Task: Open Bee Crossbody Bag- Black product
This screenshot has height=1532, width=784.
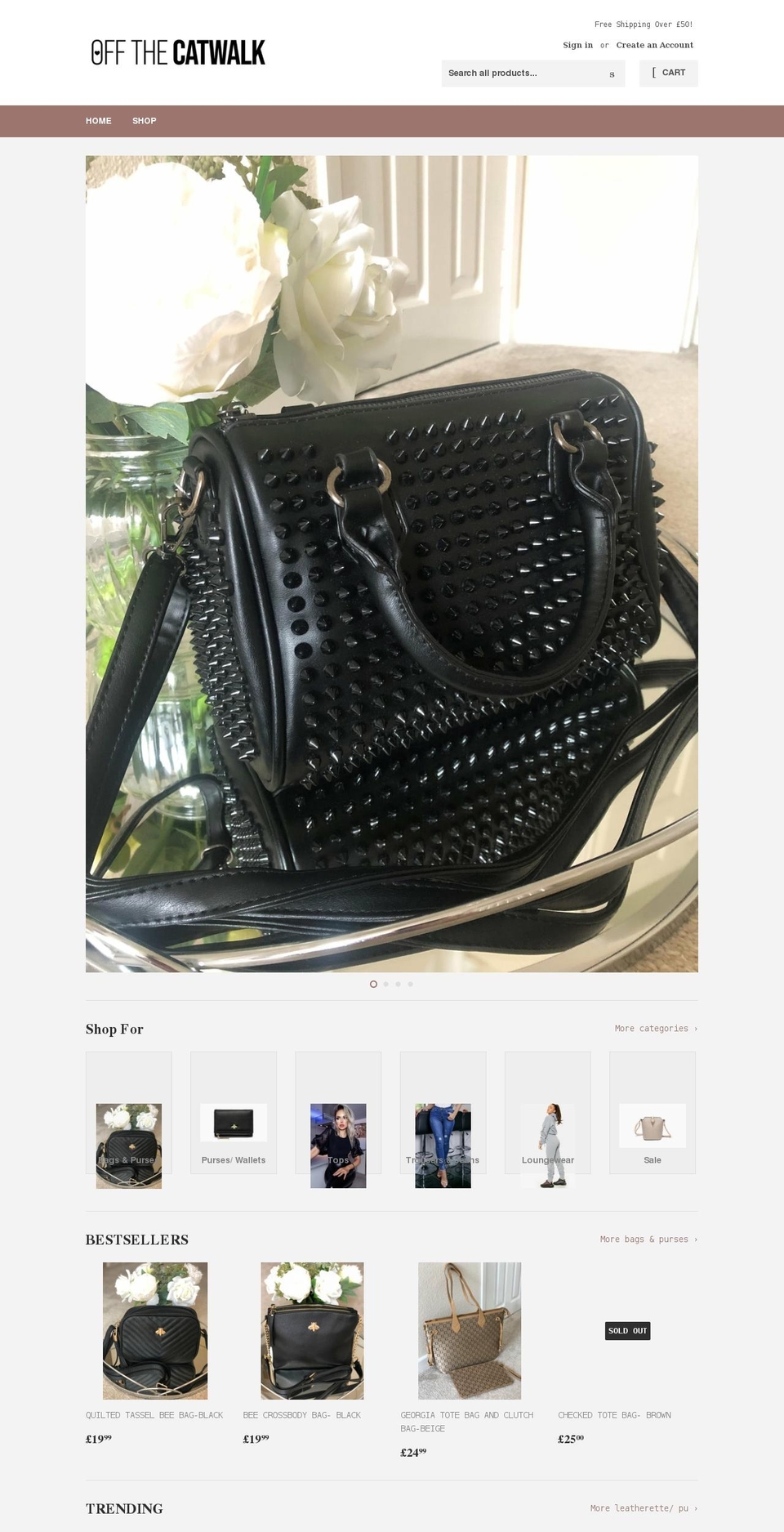Action: tap(312, 1331)
